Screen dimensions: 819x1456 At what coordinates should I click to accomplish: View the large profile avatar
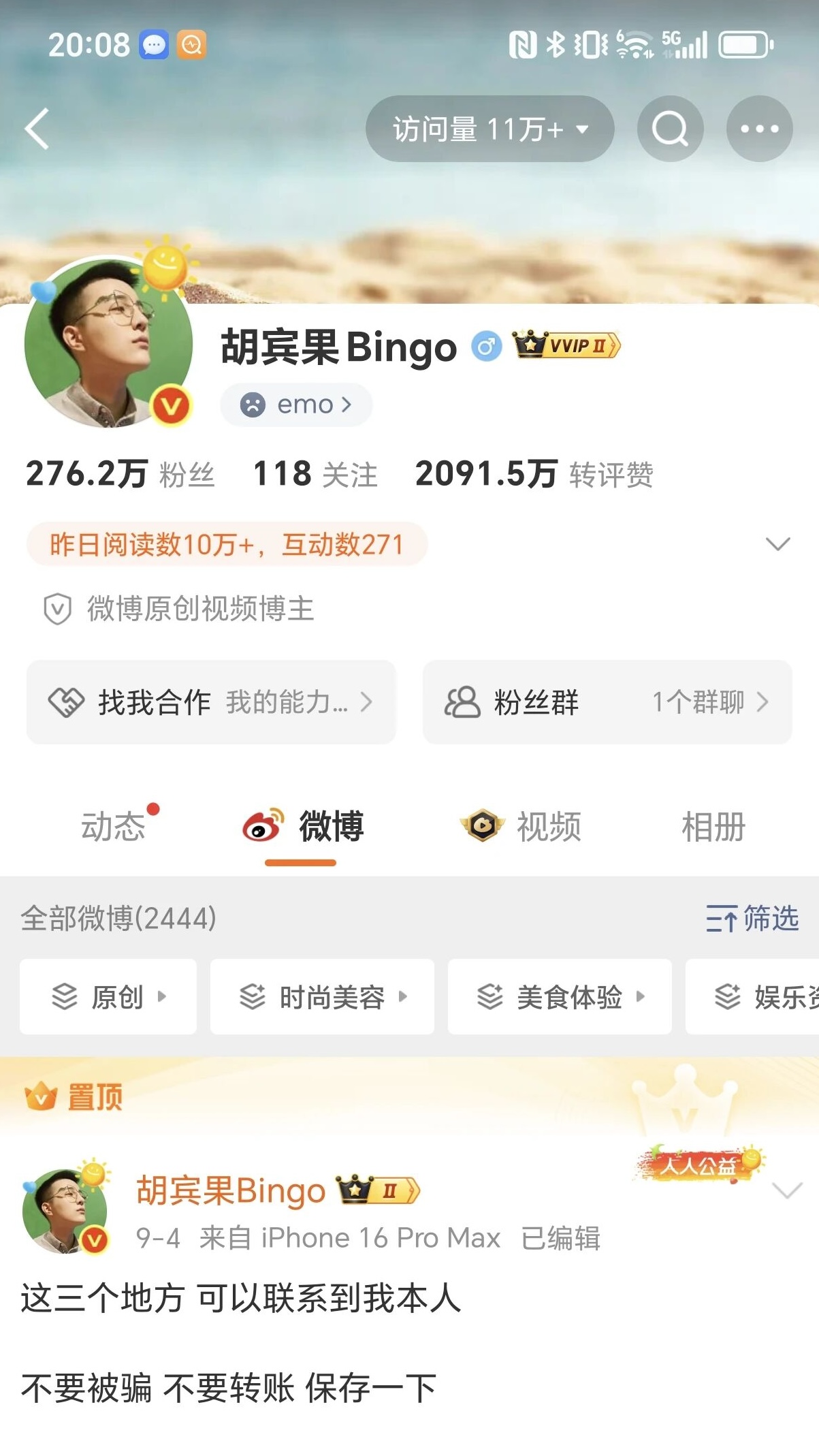(109, 344)
